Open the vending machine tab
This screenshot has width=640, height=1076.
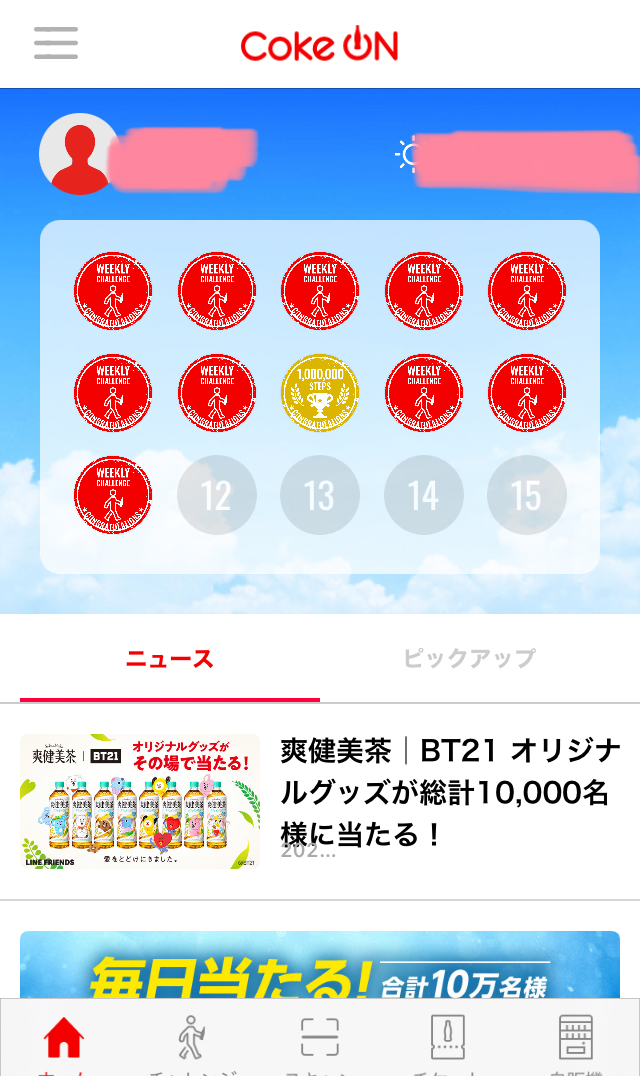tap(575, 1040)
